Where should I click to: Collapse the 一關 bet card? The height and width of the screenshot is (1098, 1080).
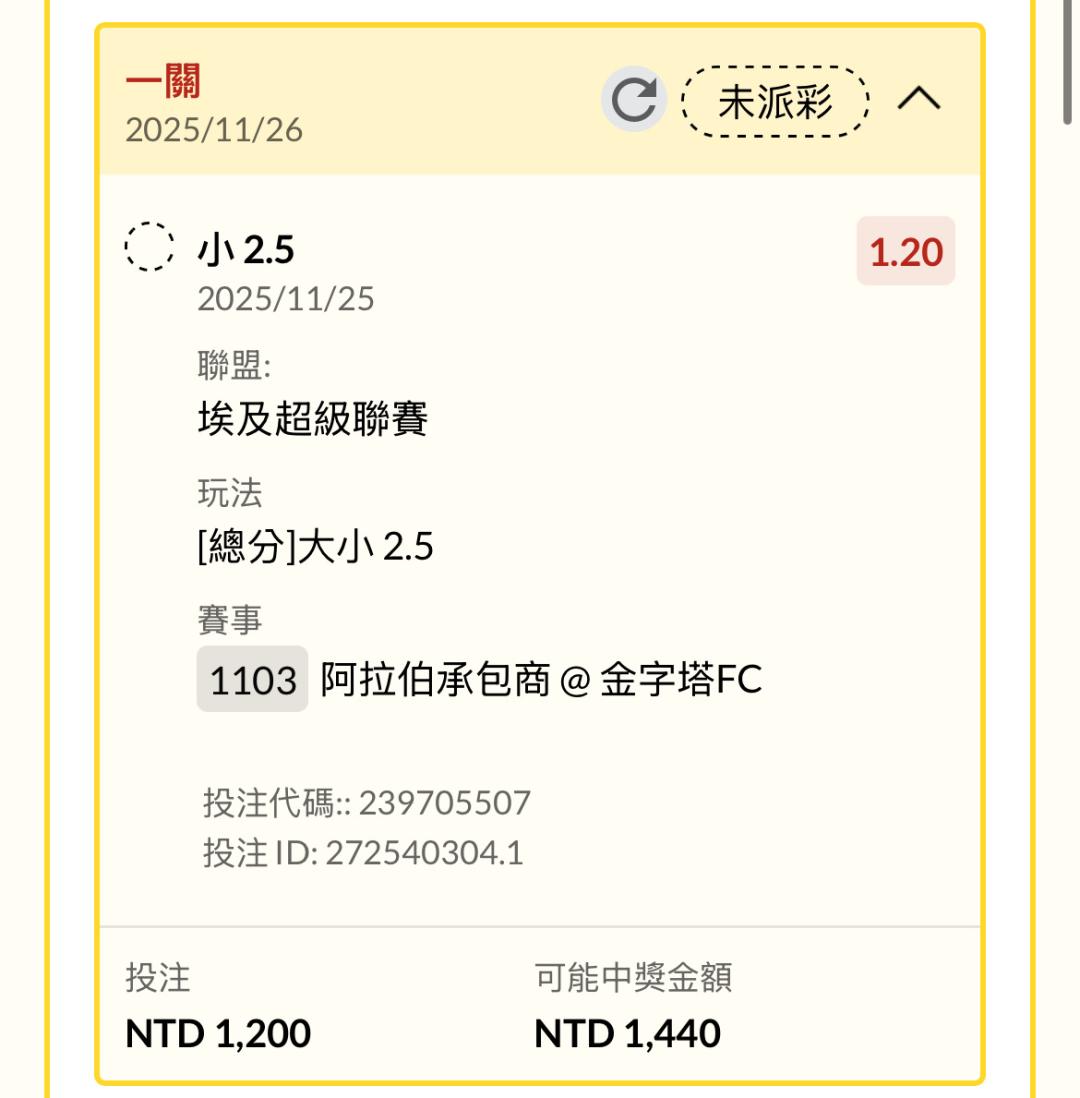919,99
